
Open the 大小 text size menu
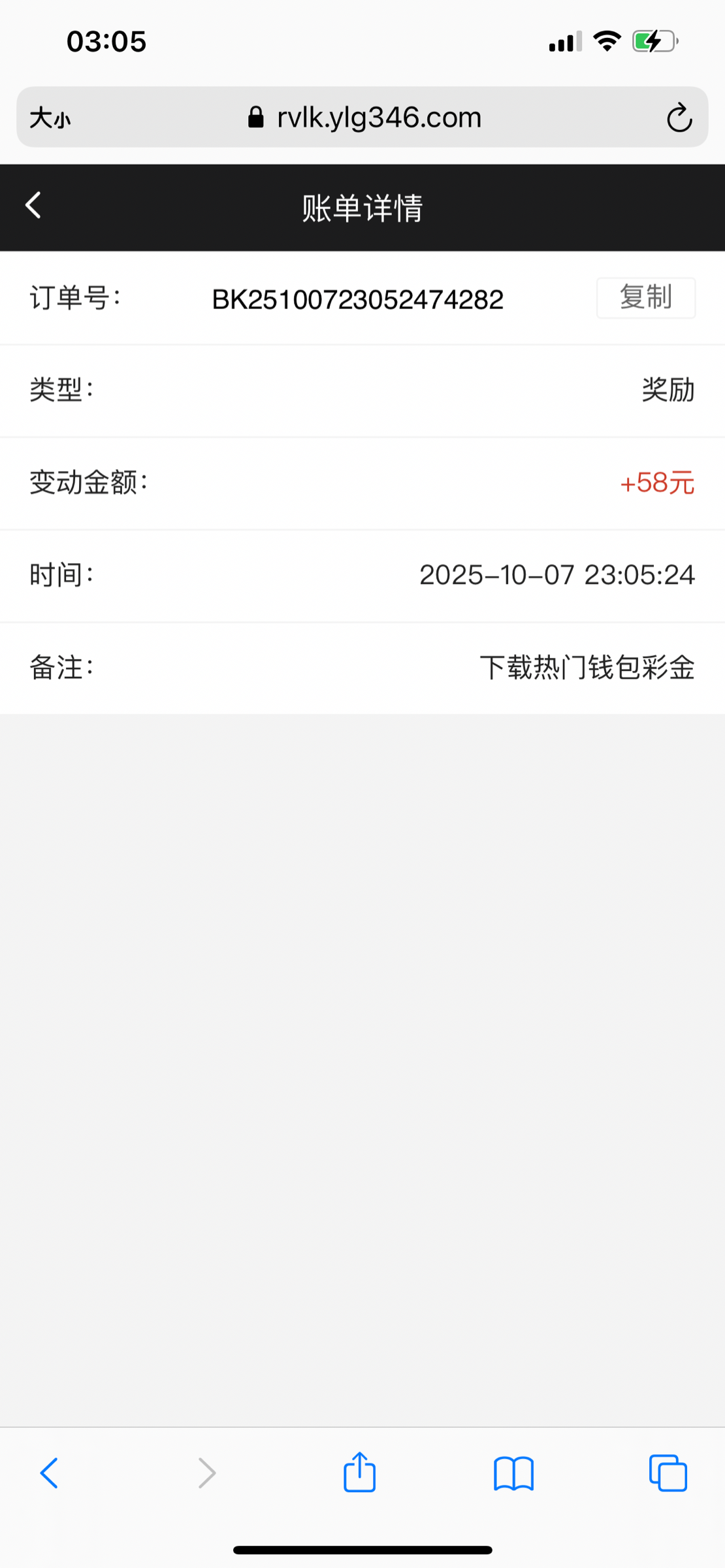pos(50,118)
